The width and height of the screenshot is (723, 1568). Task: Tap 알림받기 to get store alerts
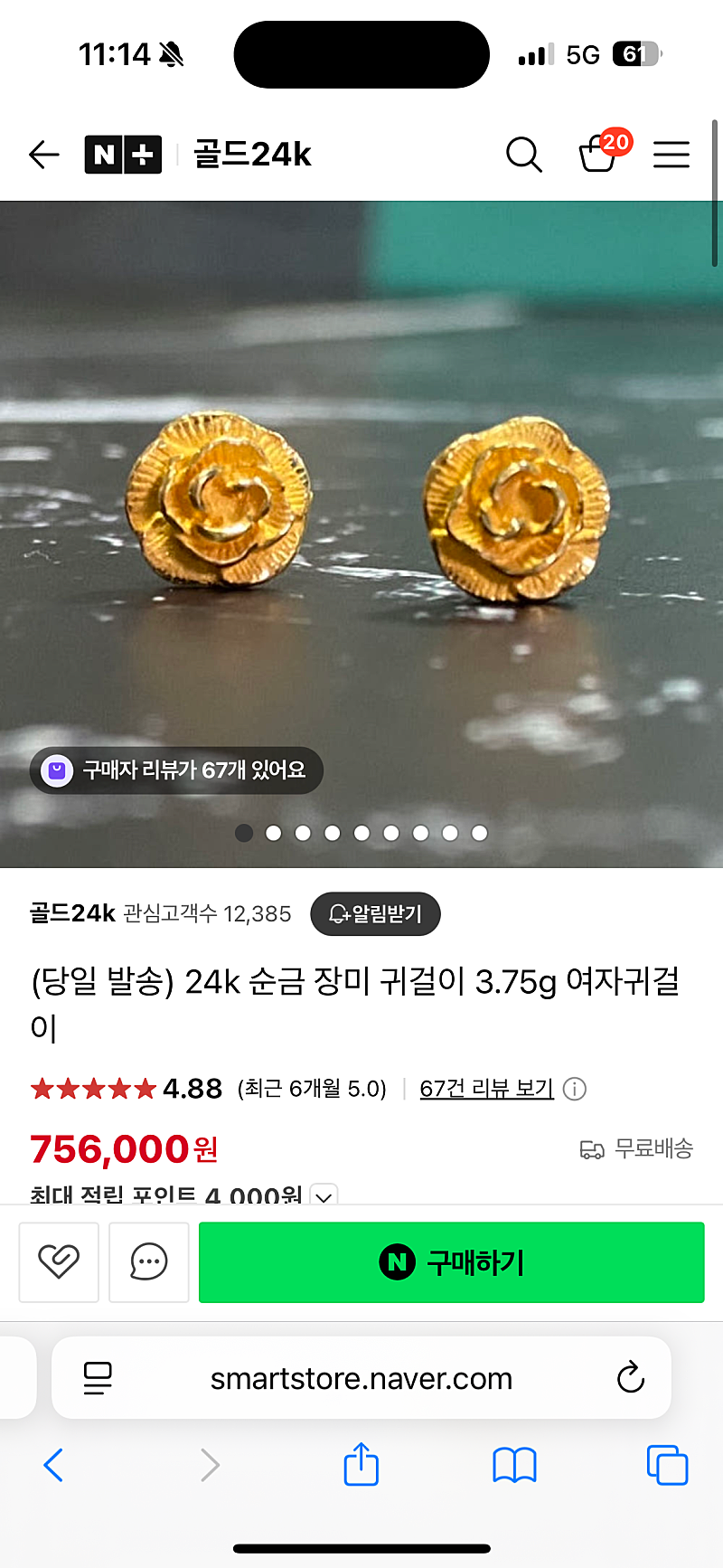tap(375, 914)
